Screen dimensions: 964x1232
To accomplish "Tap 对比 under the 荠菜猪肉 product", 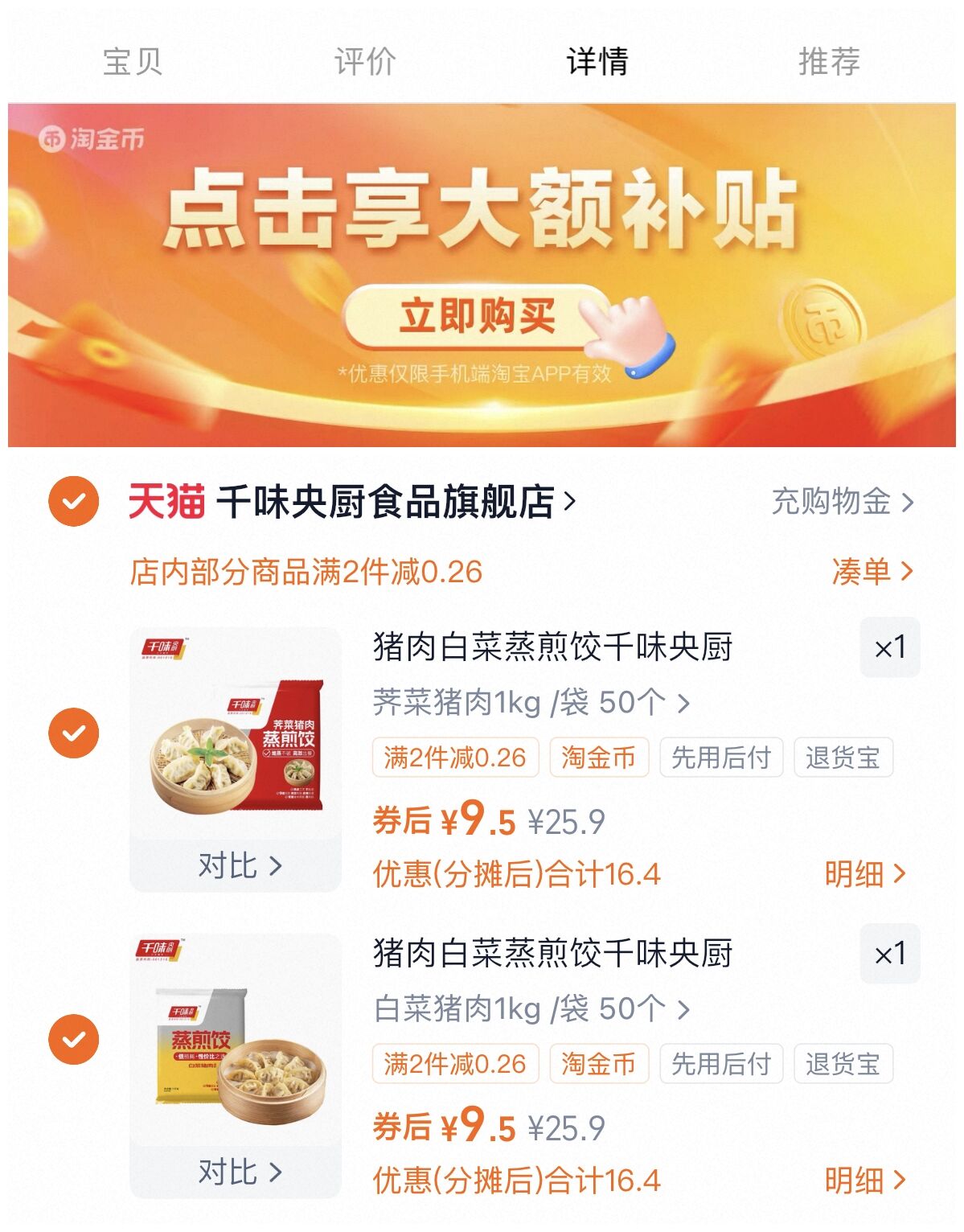I will tap(239, 866).
